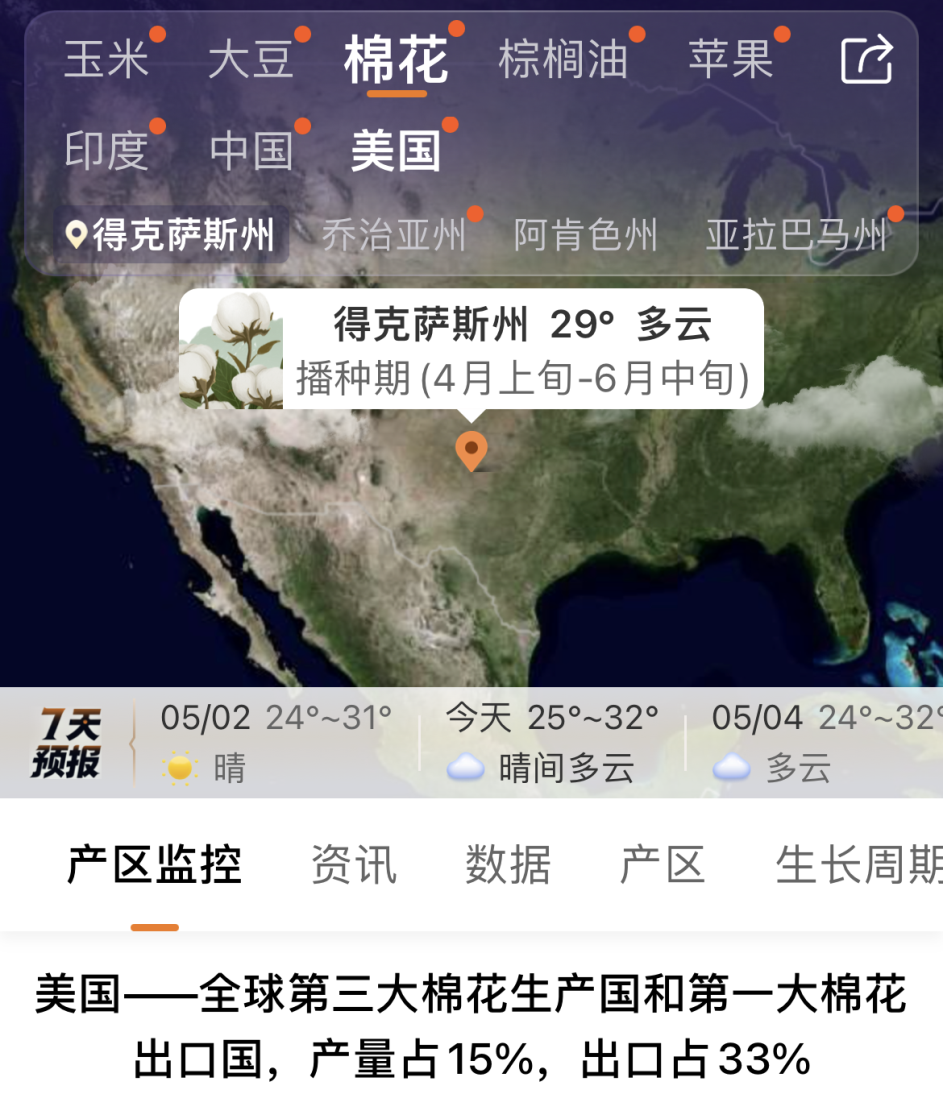View the 乔治亚州 region
This screenshot has height=1108, width=945.
394,235
